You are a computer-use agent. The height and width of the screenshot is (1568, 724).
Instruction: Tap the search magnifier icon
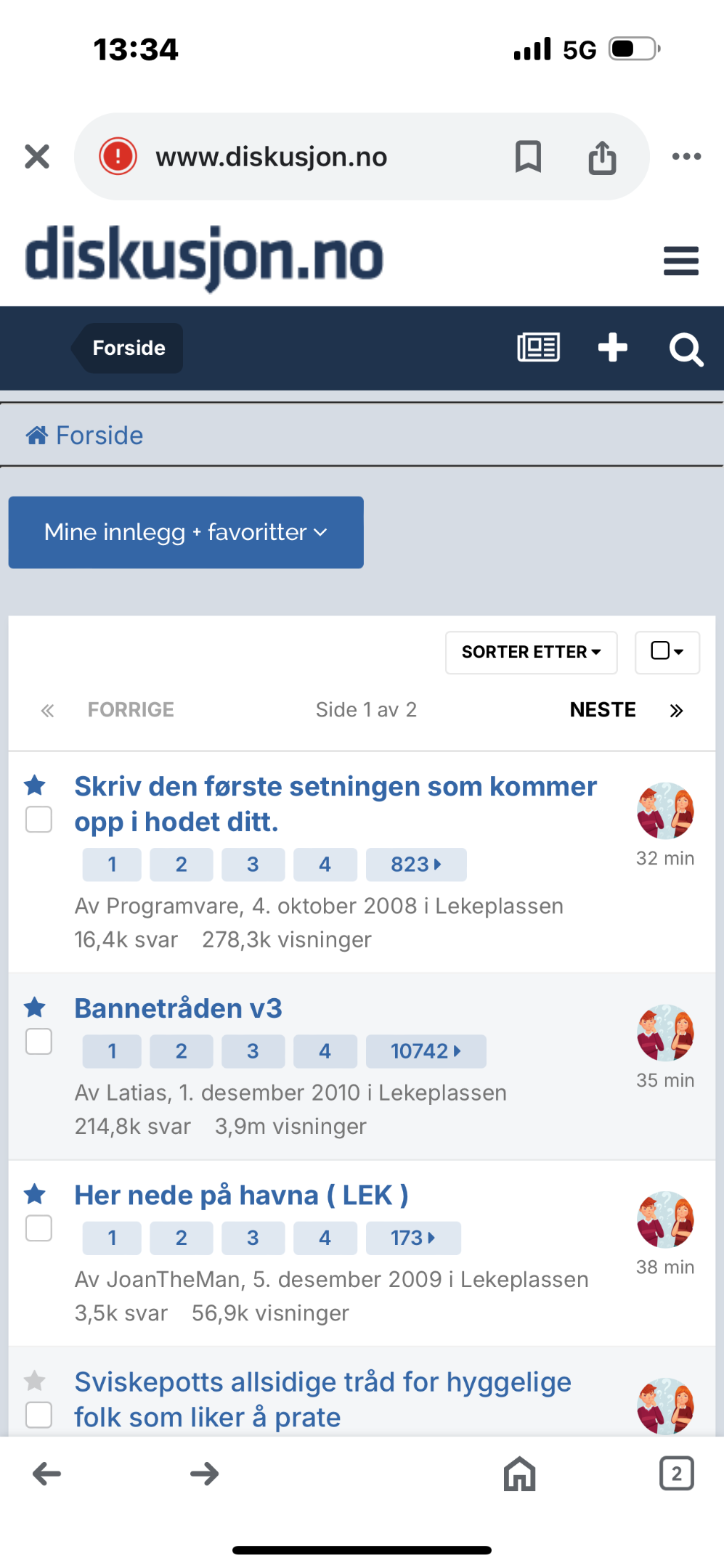pyautogui.click(x=686, y=349)
